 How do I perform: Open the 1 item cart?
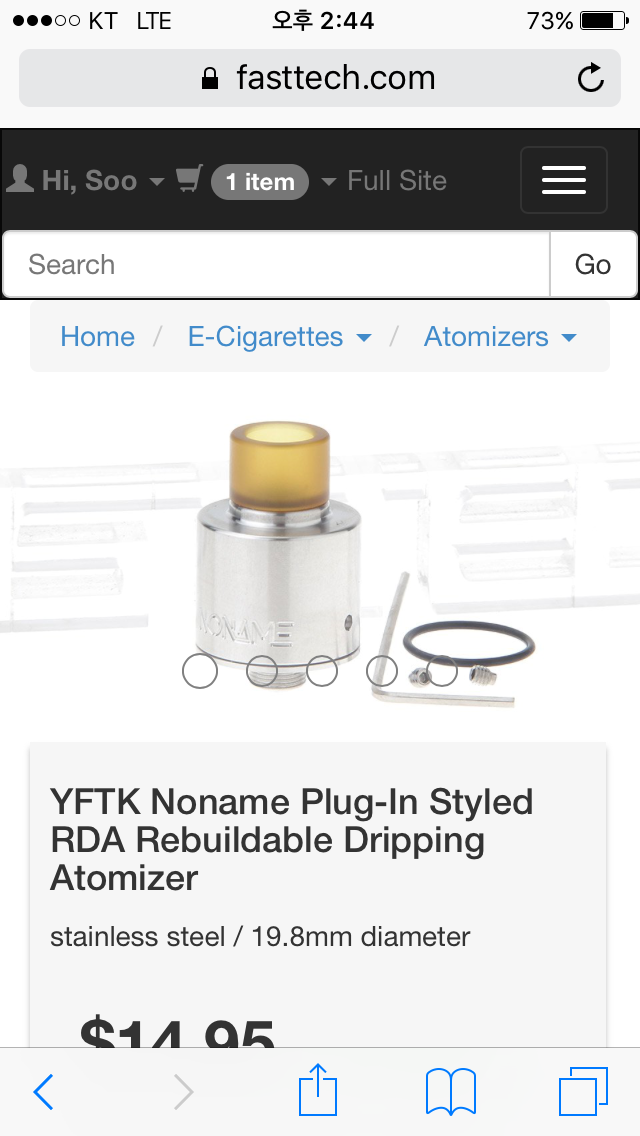pos(259,181)
